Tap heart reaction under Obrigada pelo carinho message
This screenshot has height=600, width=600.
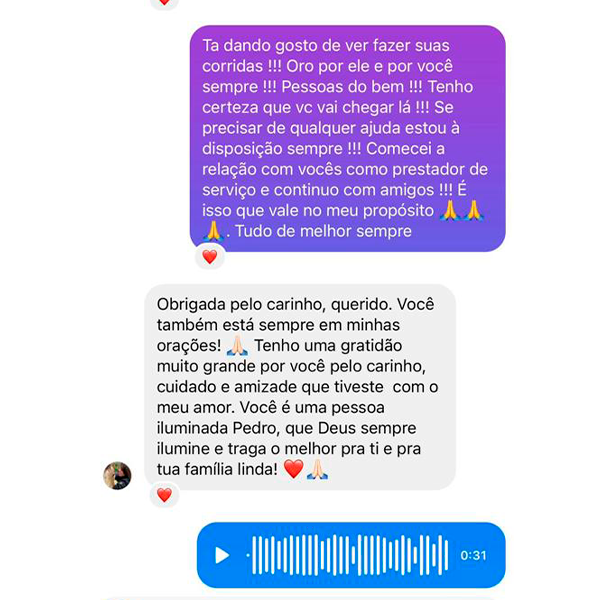(x=165, y=495)
